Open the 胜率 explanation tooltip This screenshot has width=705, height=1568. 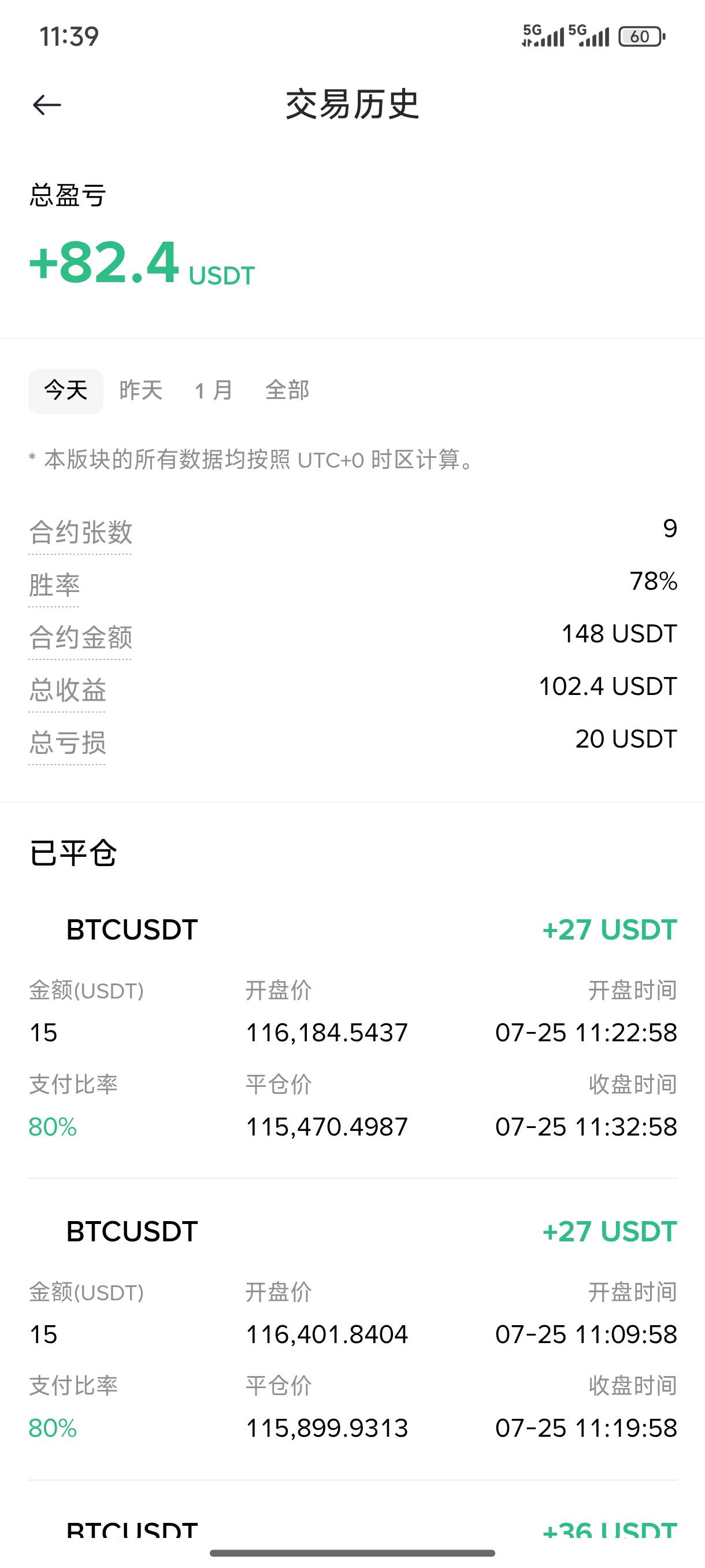coord(54,586)
